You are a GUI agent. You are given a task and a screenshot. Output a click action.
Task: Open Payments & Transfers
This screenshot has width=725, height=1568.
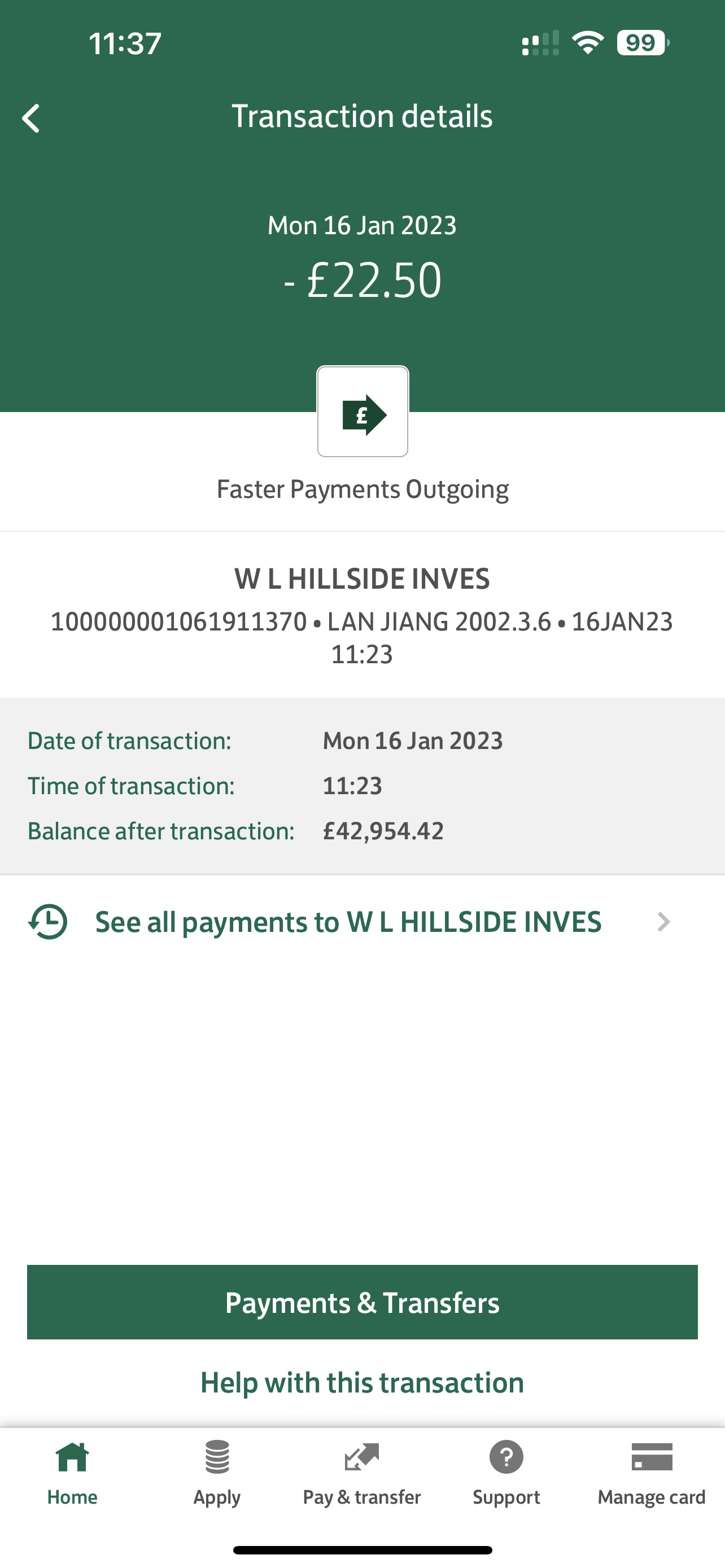pos(362,1303)
